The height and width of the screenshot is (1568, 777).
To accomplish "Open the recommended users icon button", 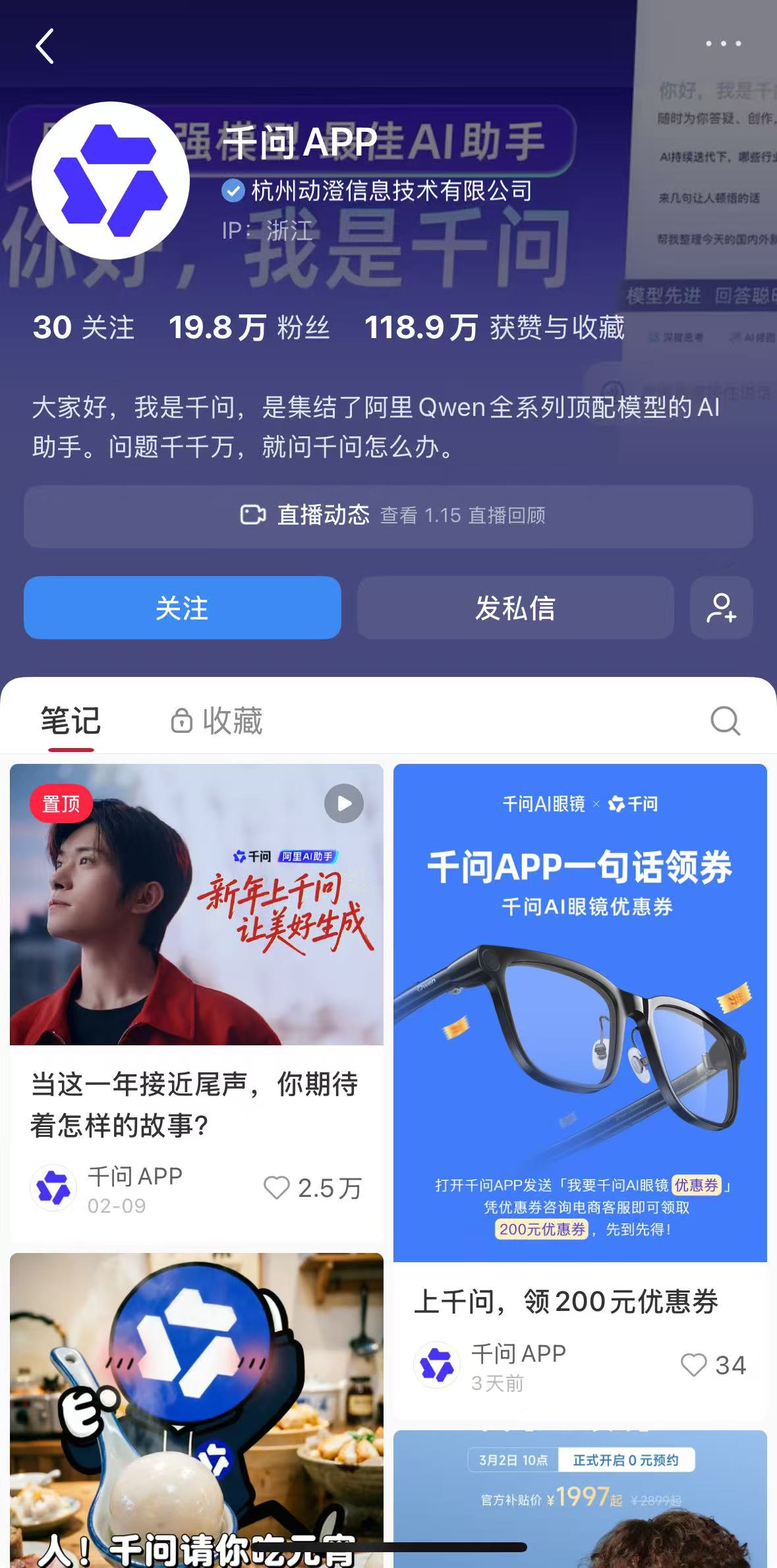I will click(x=721, y=608).
